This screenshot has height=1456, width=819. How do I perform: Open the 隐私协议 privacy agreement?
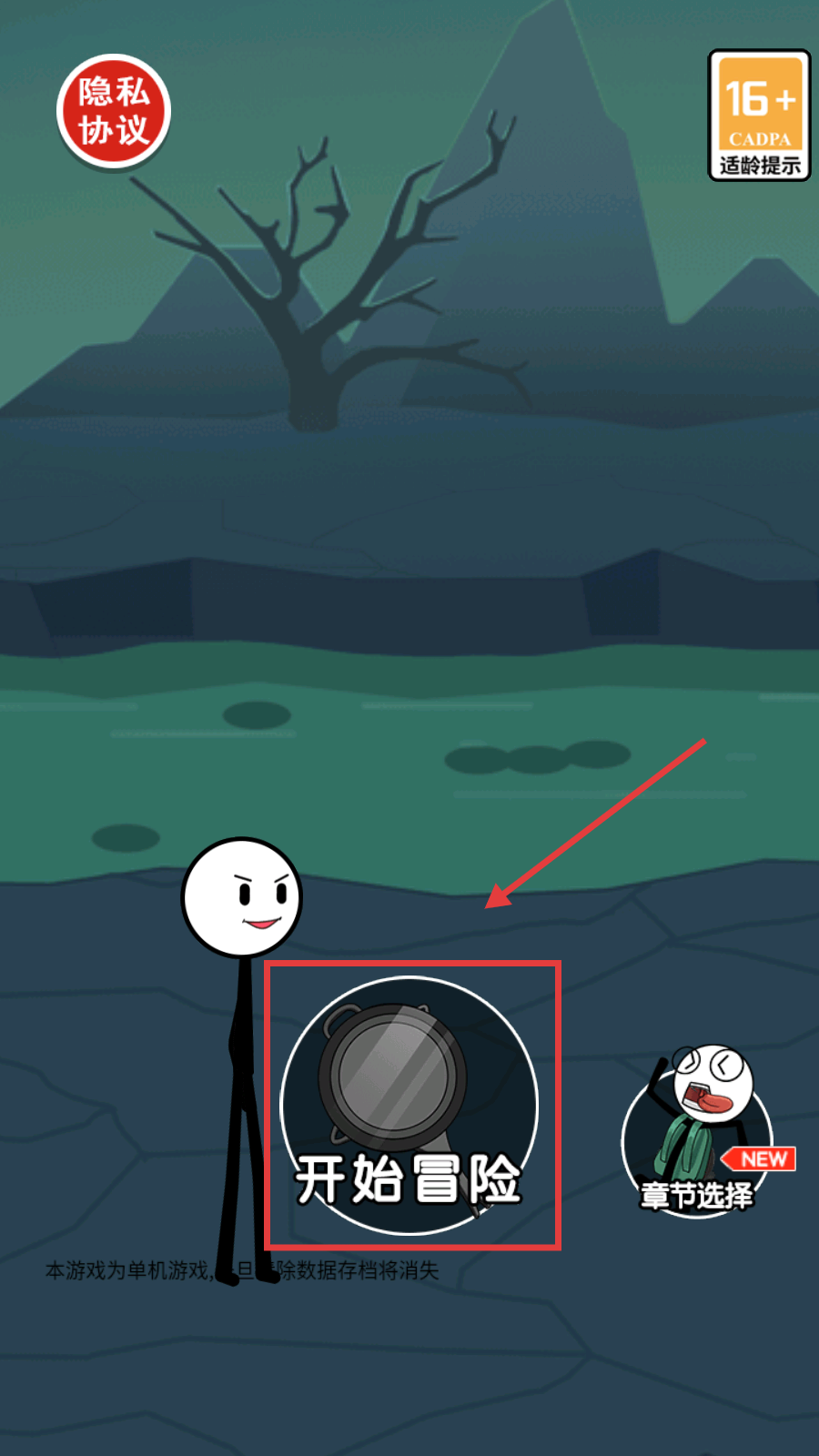114,112
